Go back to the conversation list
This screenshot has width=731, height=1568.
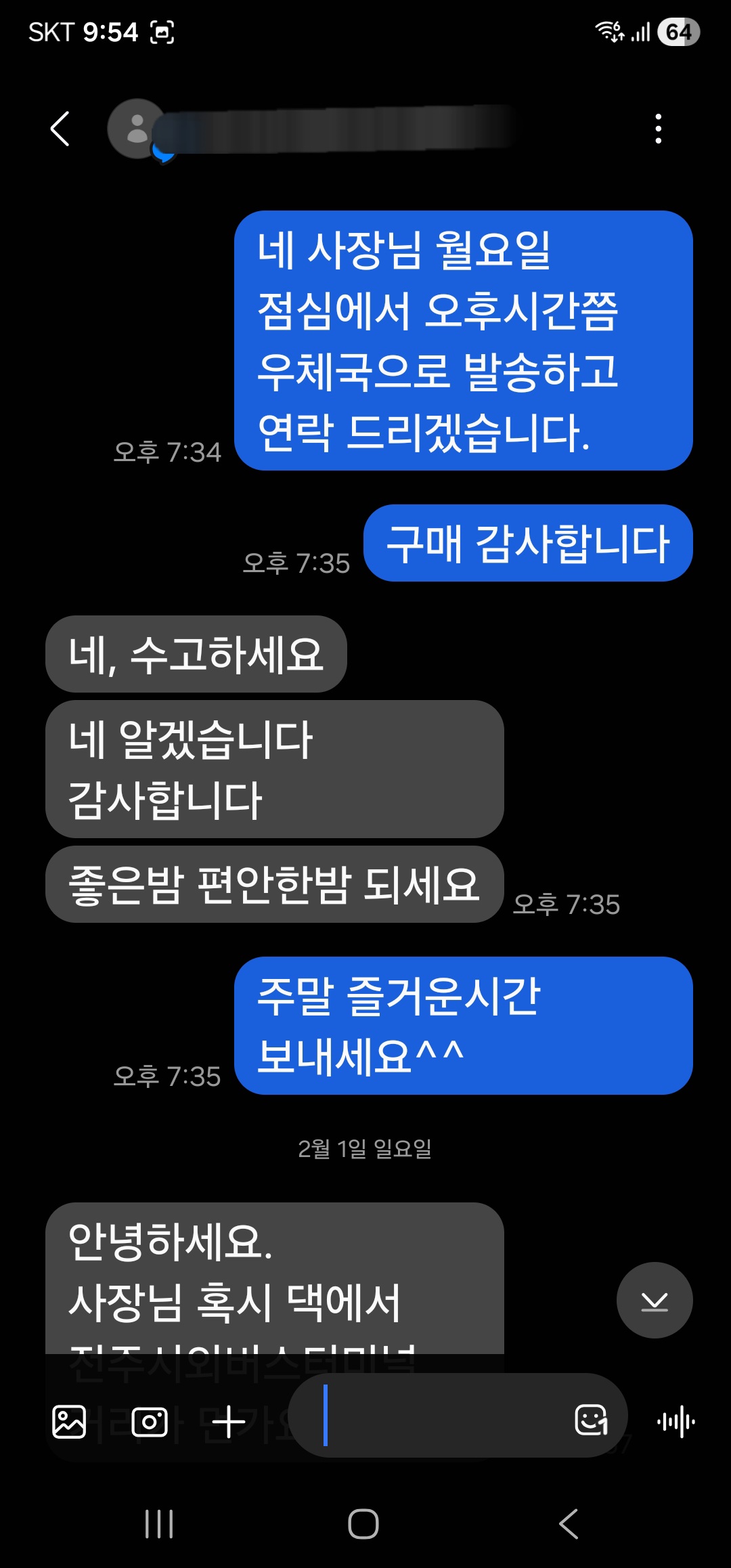tap(60, 129)
